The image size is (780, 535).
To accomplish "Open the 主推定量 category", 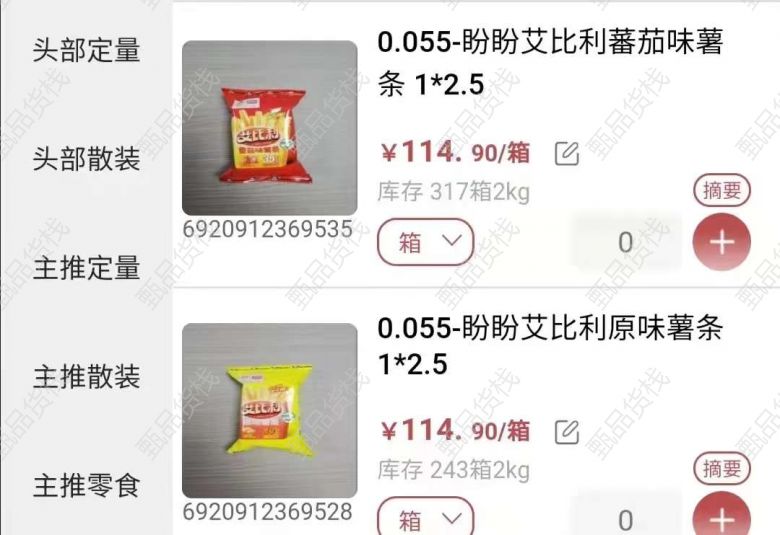I will coord(86,268).
